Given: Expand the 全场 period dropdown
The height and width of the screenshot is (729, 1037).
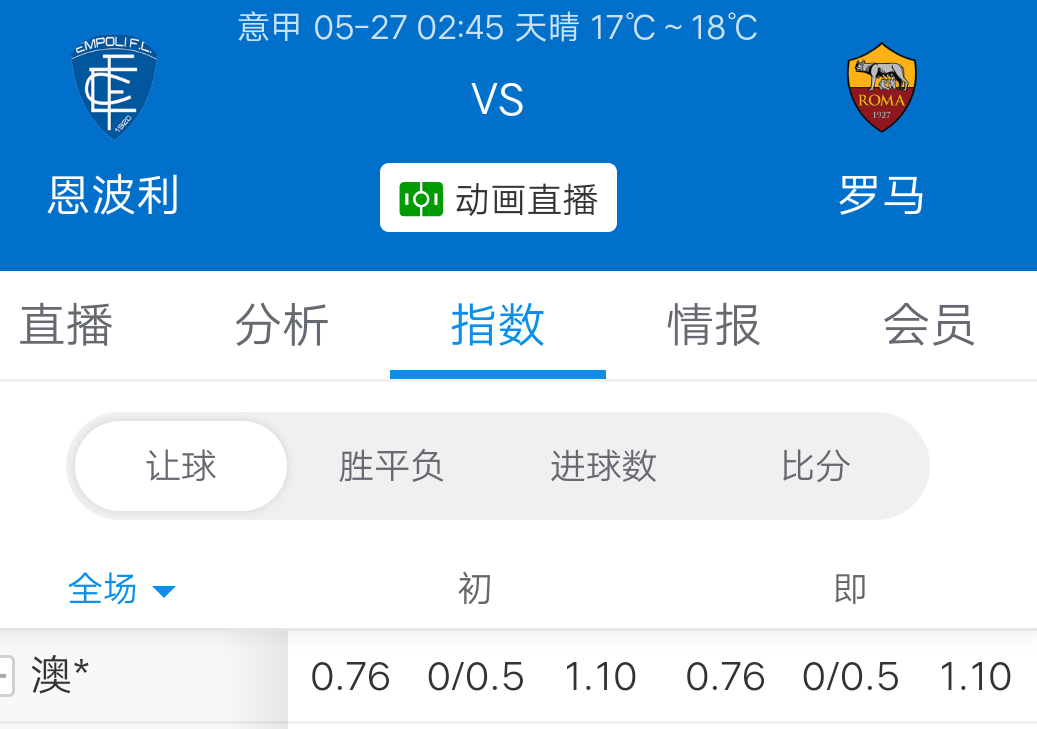Looking at the screenshot, I should click(121, 589).
